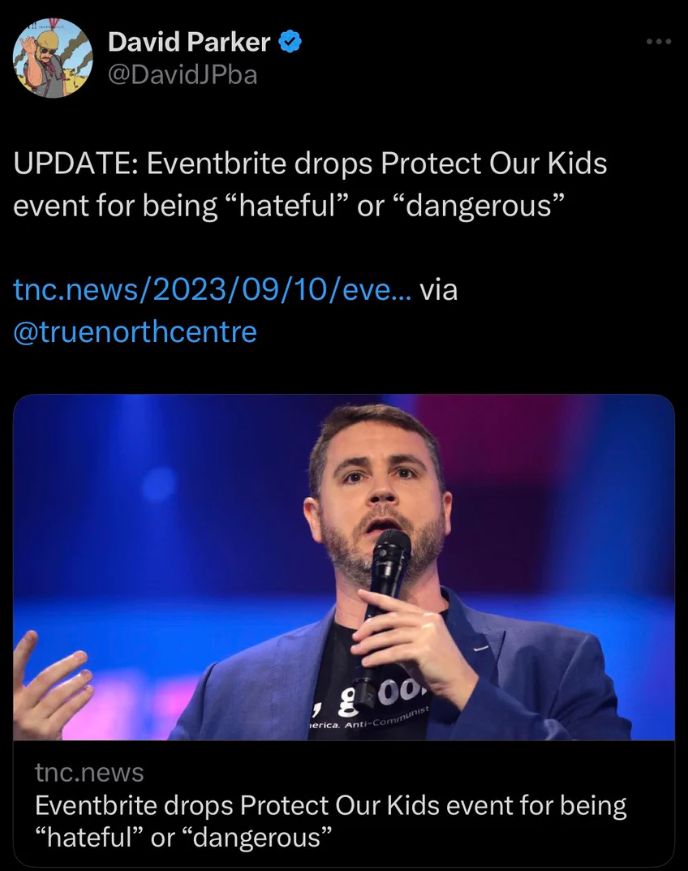Viewport: 688px width, 871px height.
Task: Open the tnc.news Eventbrite article card
Action: click(x=343, y=628)
